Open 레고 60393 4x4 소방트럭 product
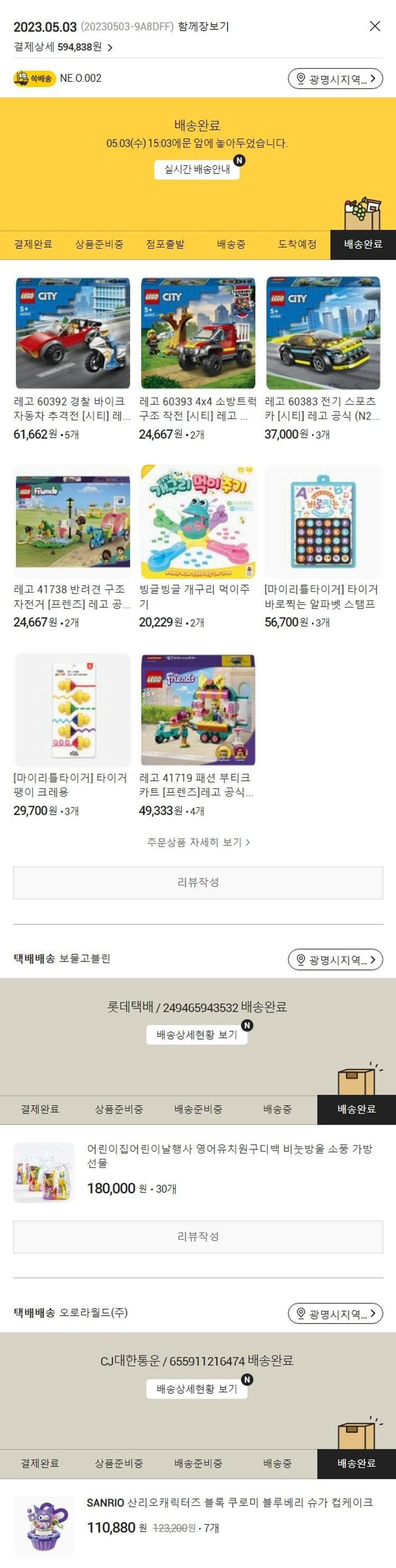The image size is (396, 1568). (x=197, y=333)
